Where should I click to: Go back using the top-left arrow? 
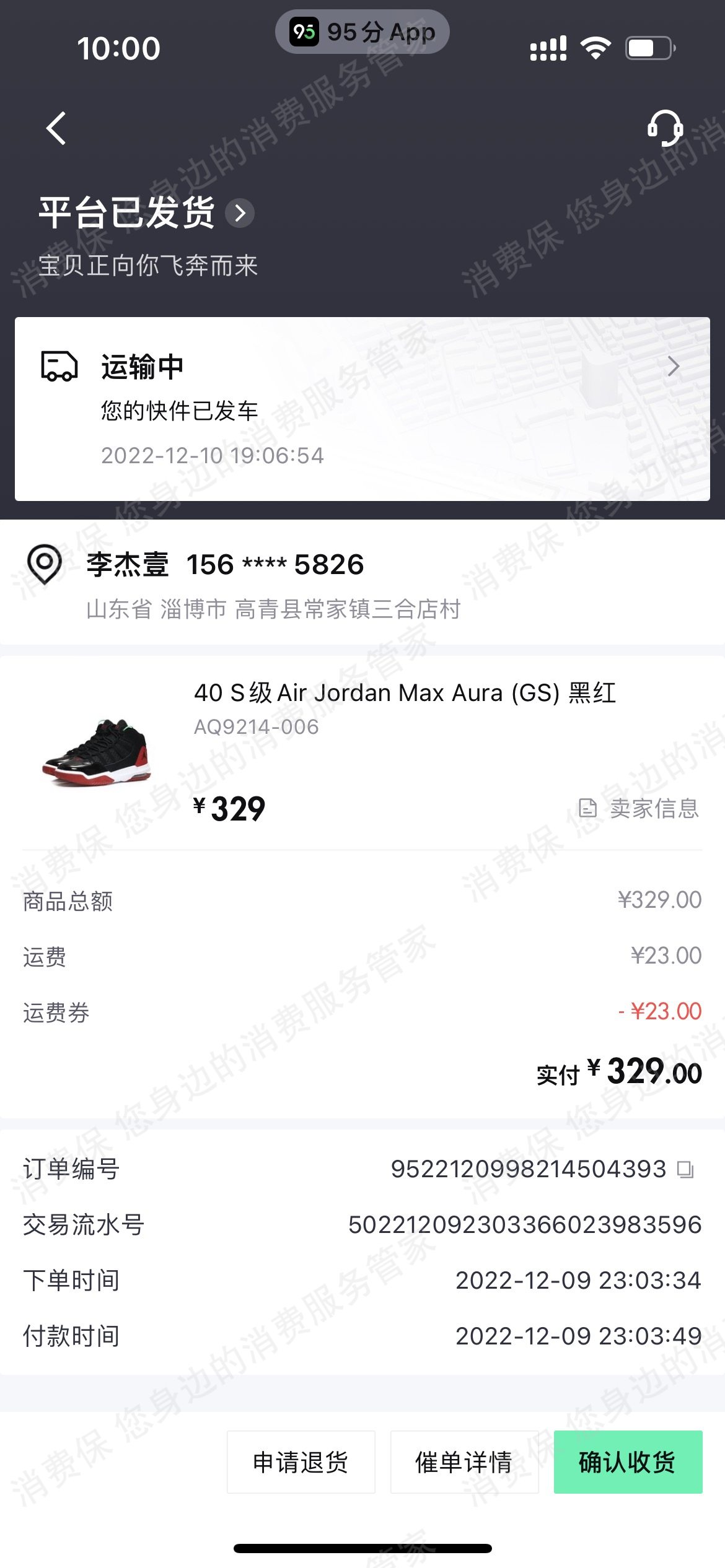coord(56,128)
